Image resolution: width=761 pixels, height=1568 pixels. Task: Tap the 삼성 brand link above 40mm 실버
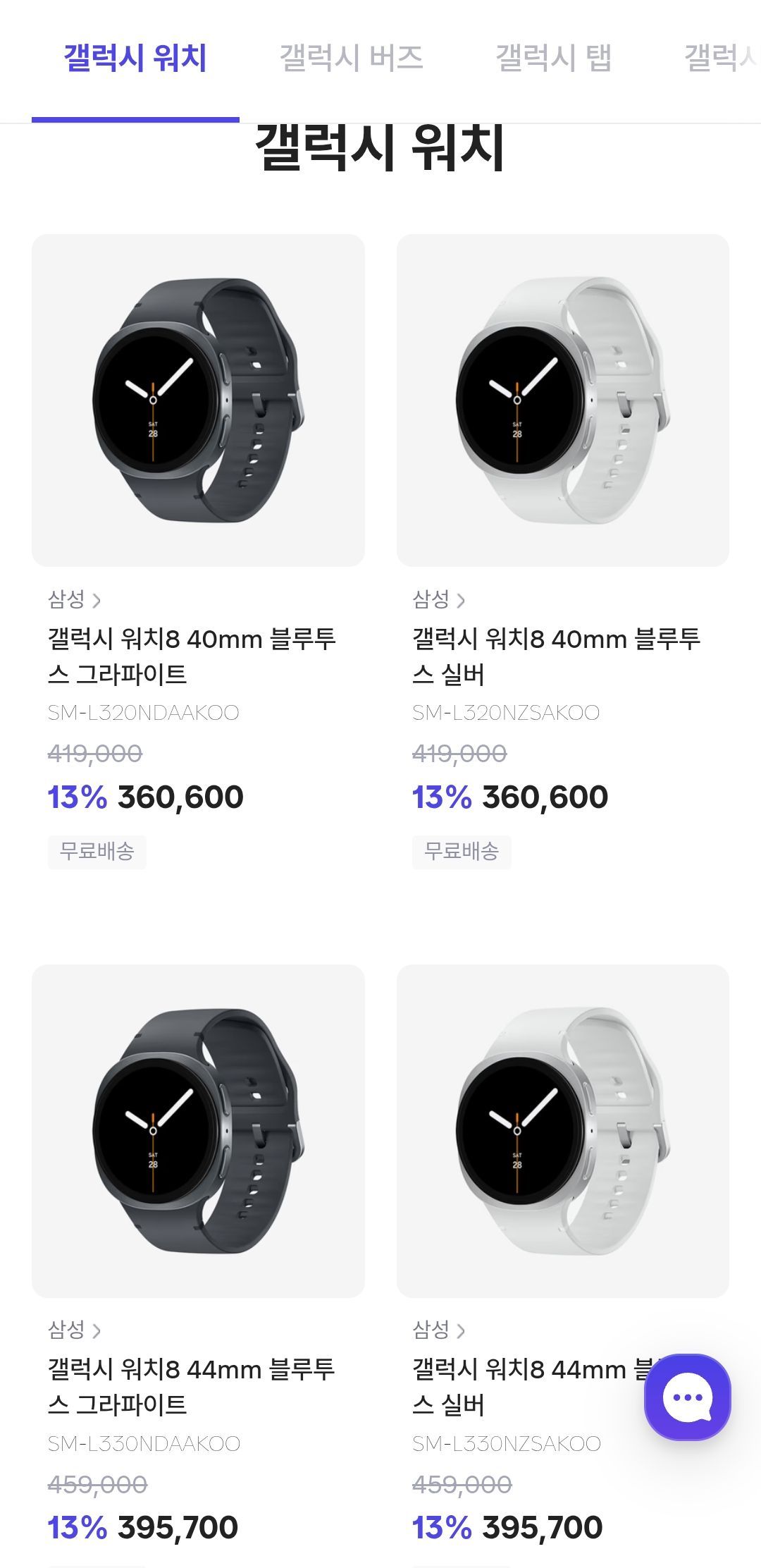point(439,599)
